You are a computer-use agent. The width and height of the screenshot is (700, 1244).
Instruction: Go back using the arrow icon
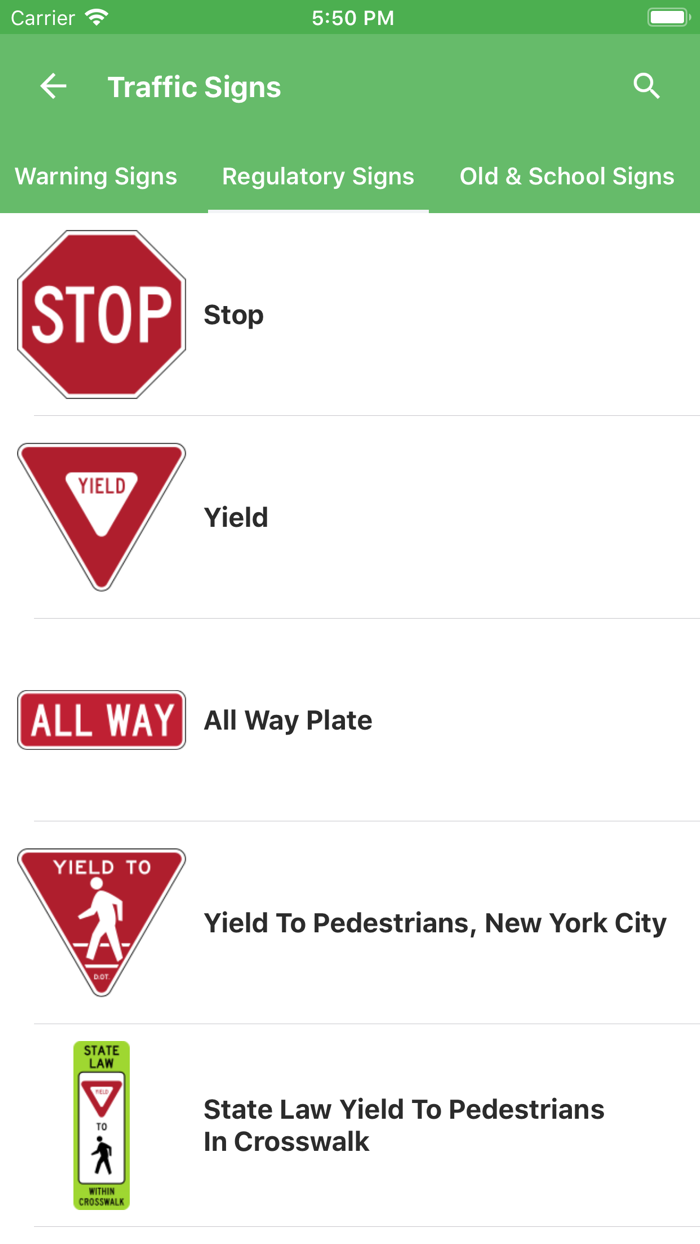click(53, 87)
